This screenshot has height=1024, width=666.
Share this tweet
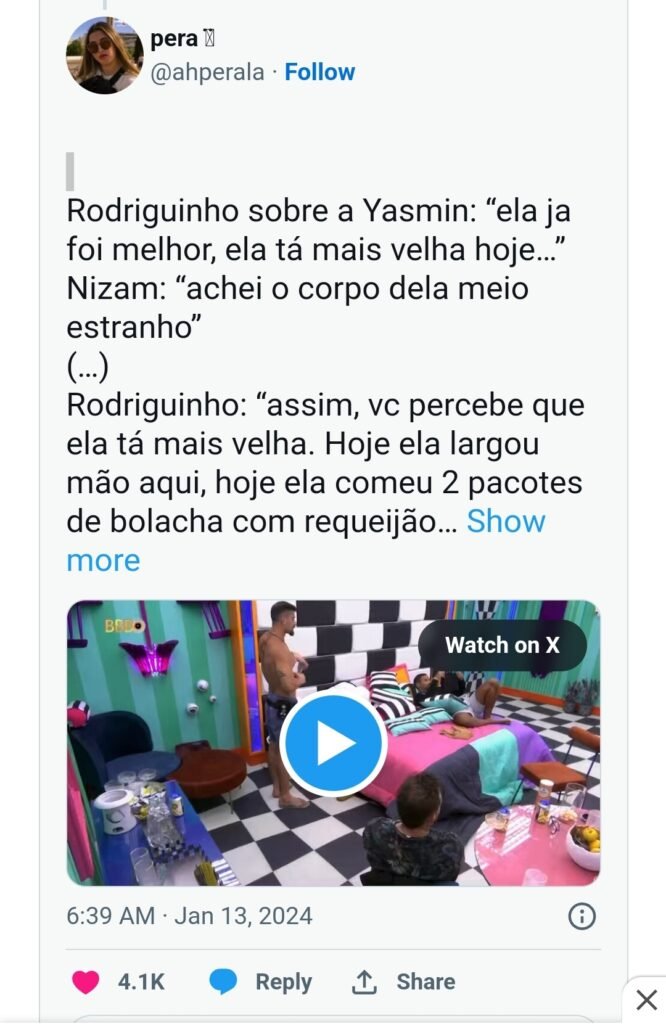[x=404, y=982]
